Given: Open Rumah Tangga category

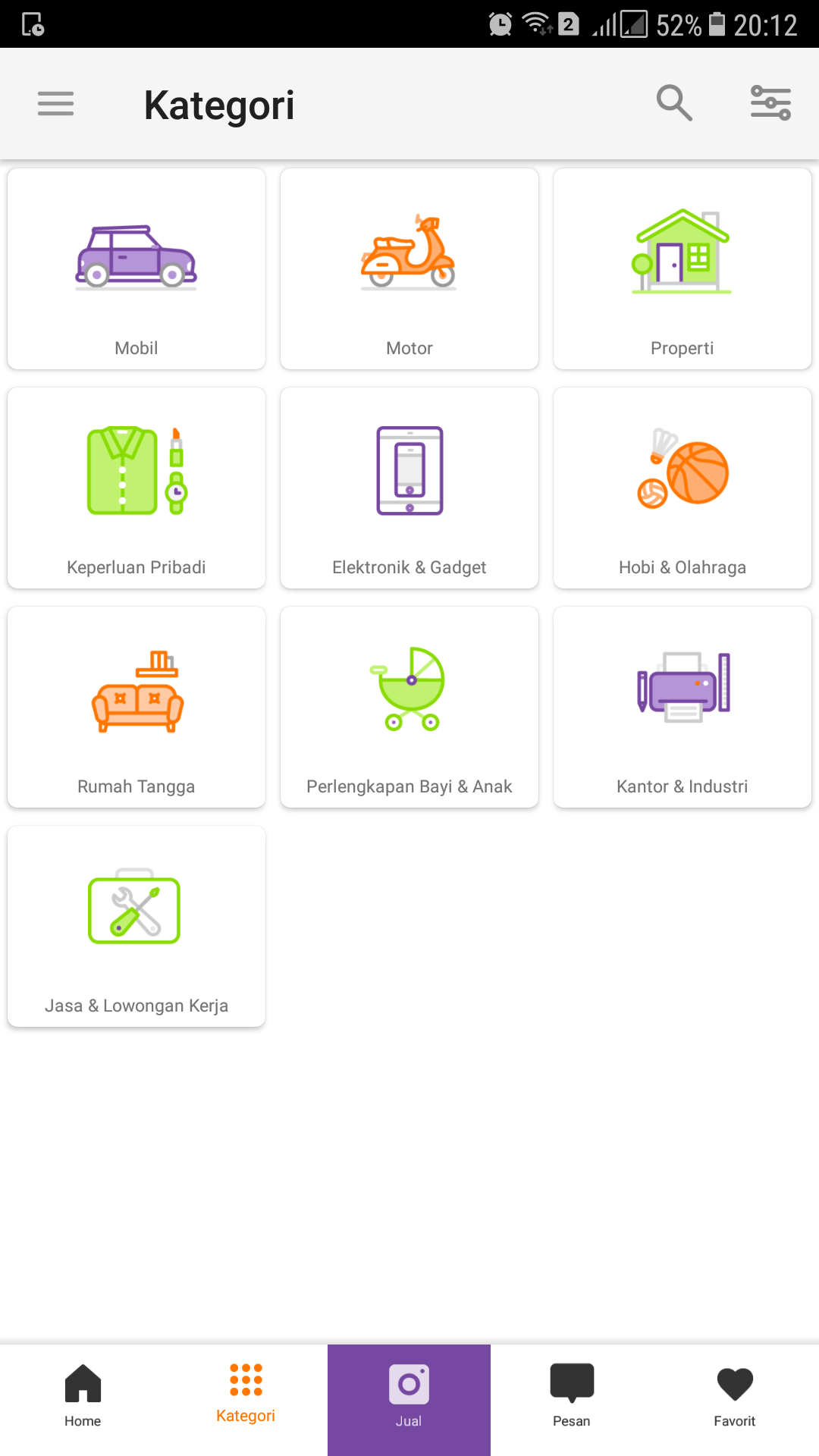Looking at the screenshot, I should [136, 708].
